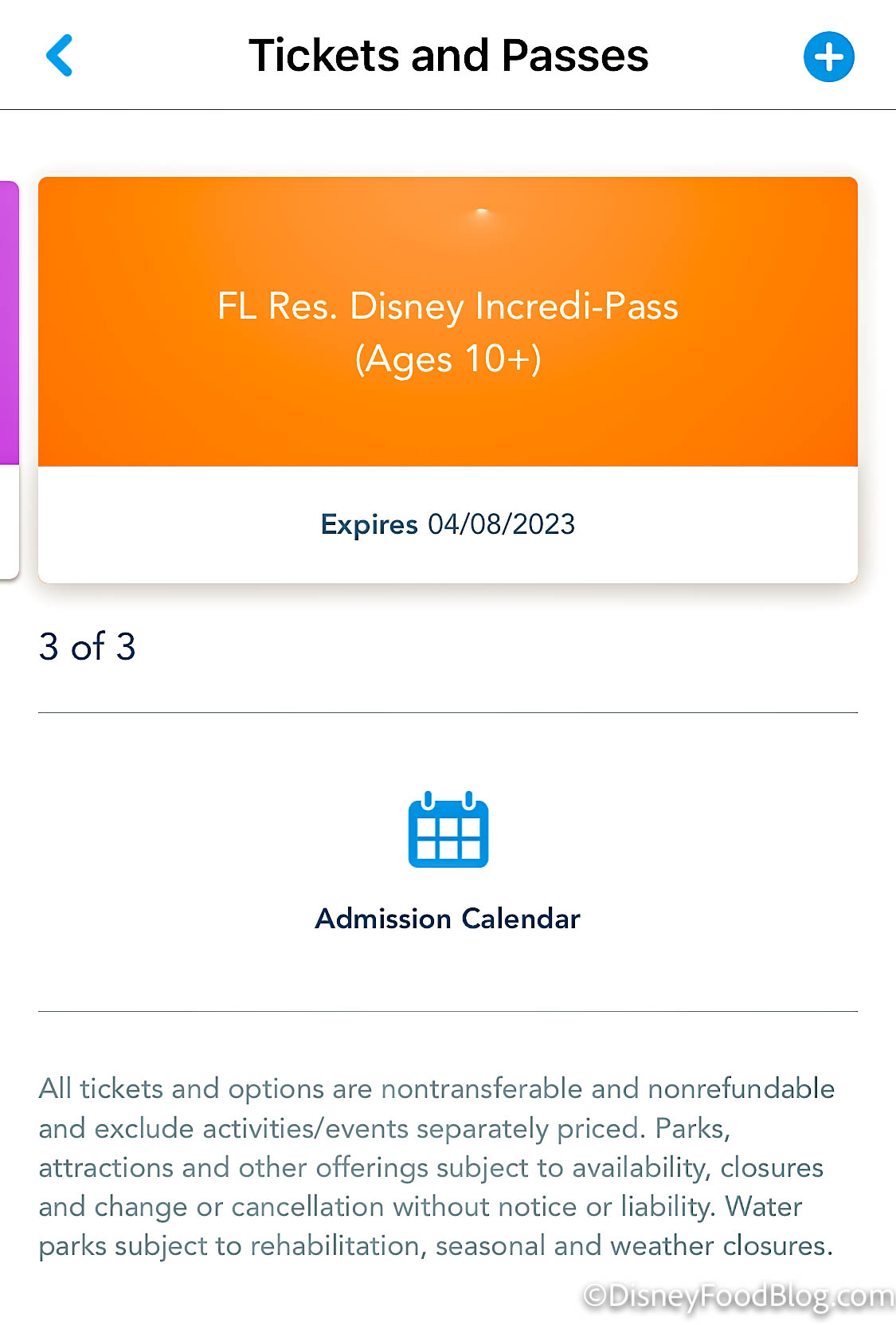Go back using the blue arrow

(59, 56)
